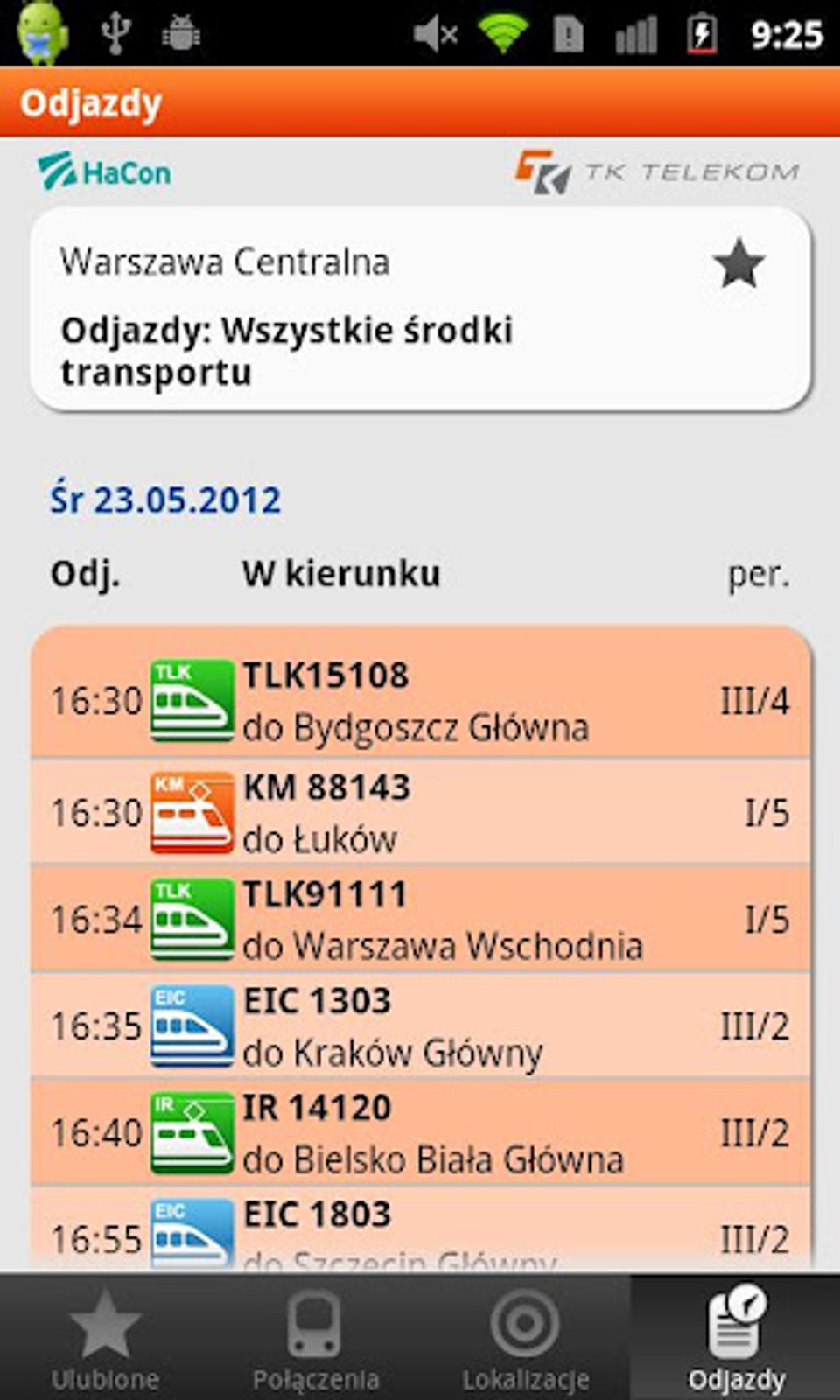This screenshot has width=840, height=1400.
Task: Select the 16:34 departure to Warszawa Wschodnia
Action: [x=420, y=917]
